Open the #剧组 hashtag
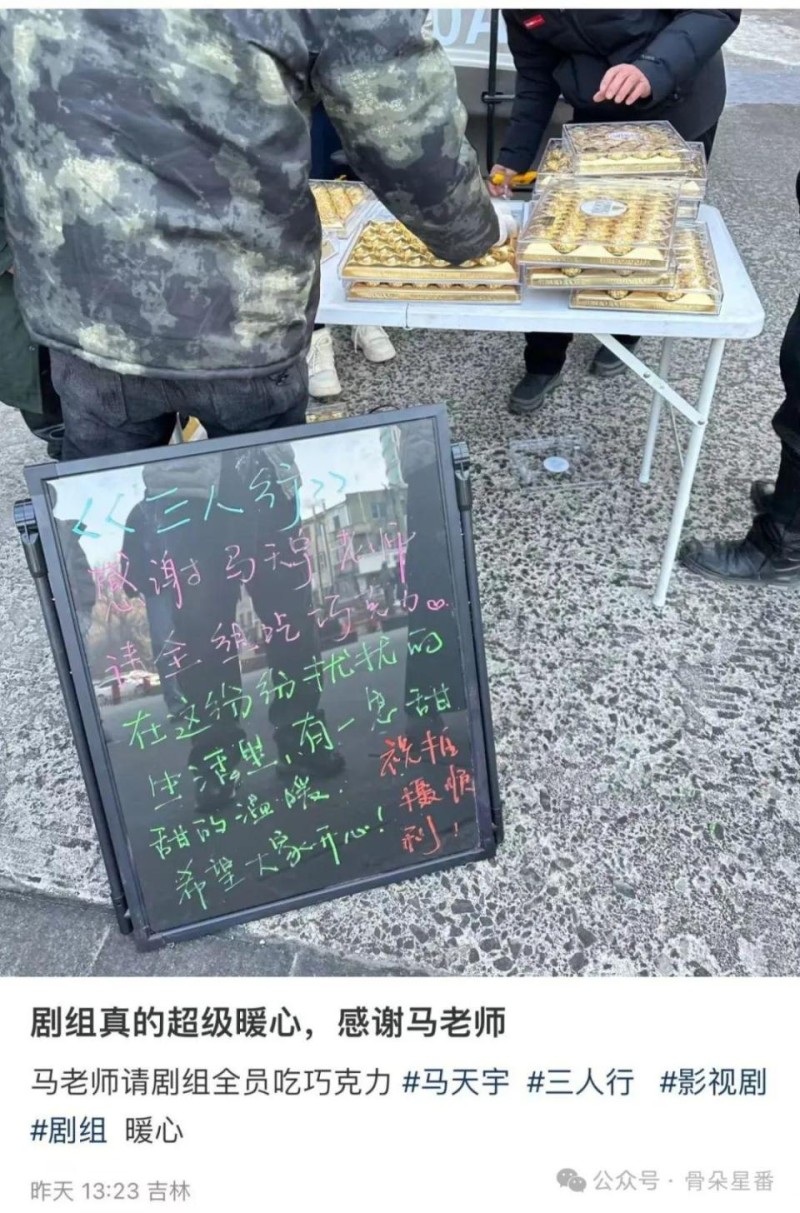The image size is (800, 1213). [68, 1131]
